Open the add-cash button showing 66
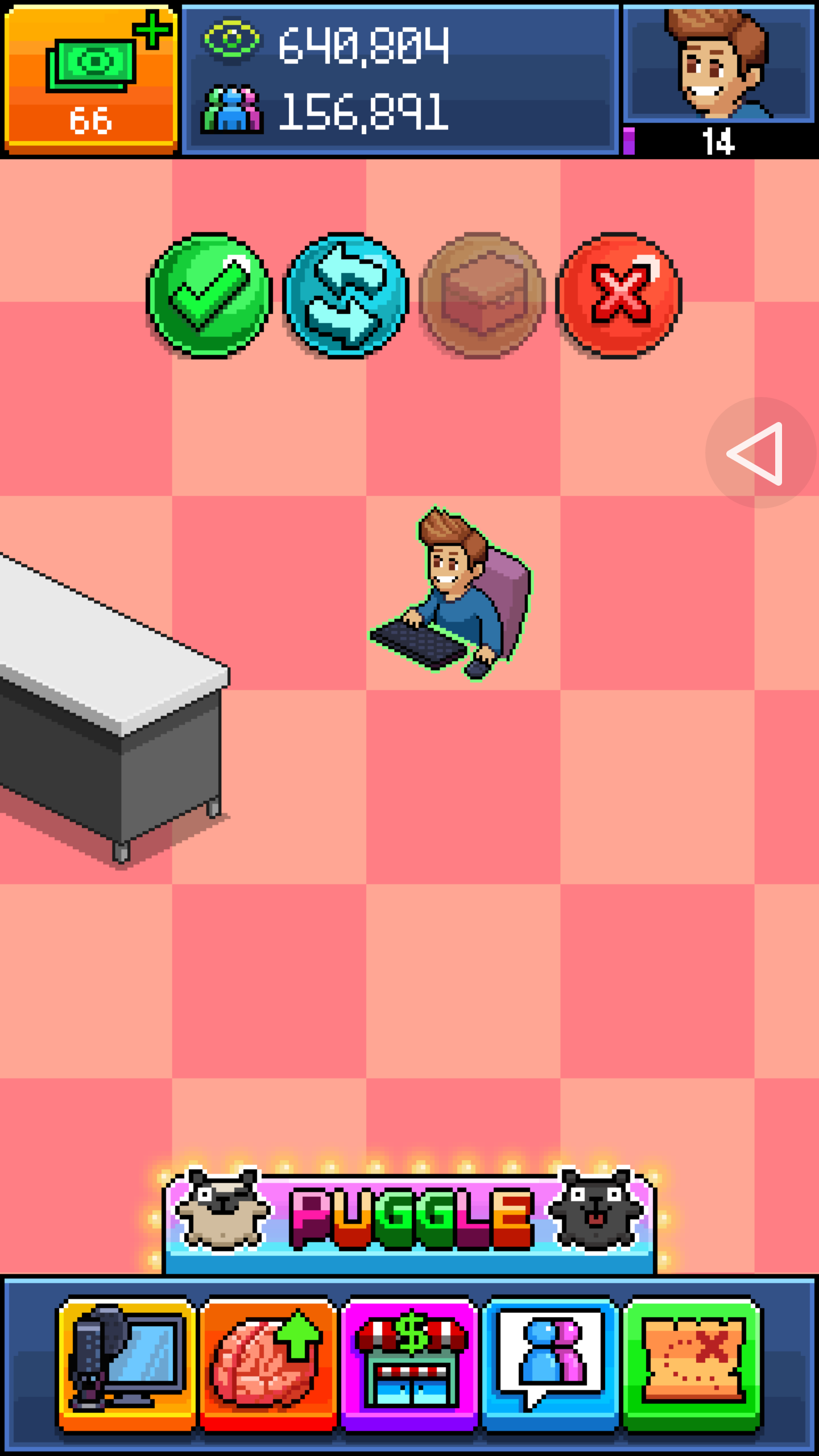This screenshot has width=819, height=1456. point(91,80)
